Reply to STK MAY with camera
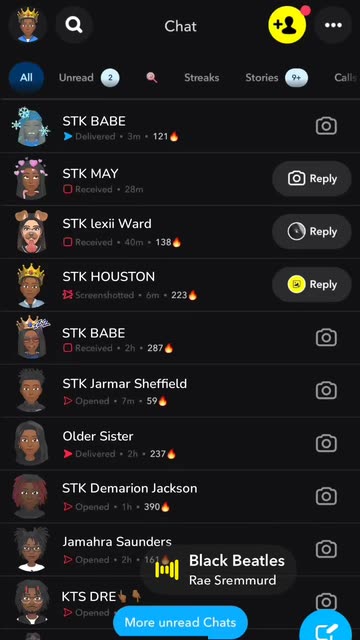This screenshot has height=640, width=360. coord(312,179)
